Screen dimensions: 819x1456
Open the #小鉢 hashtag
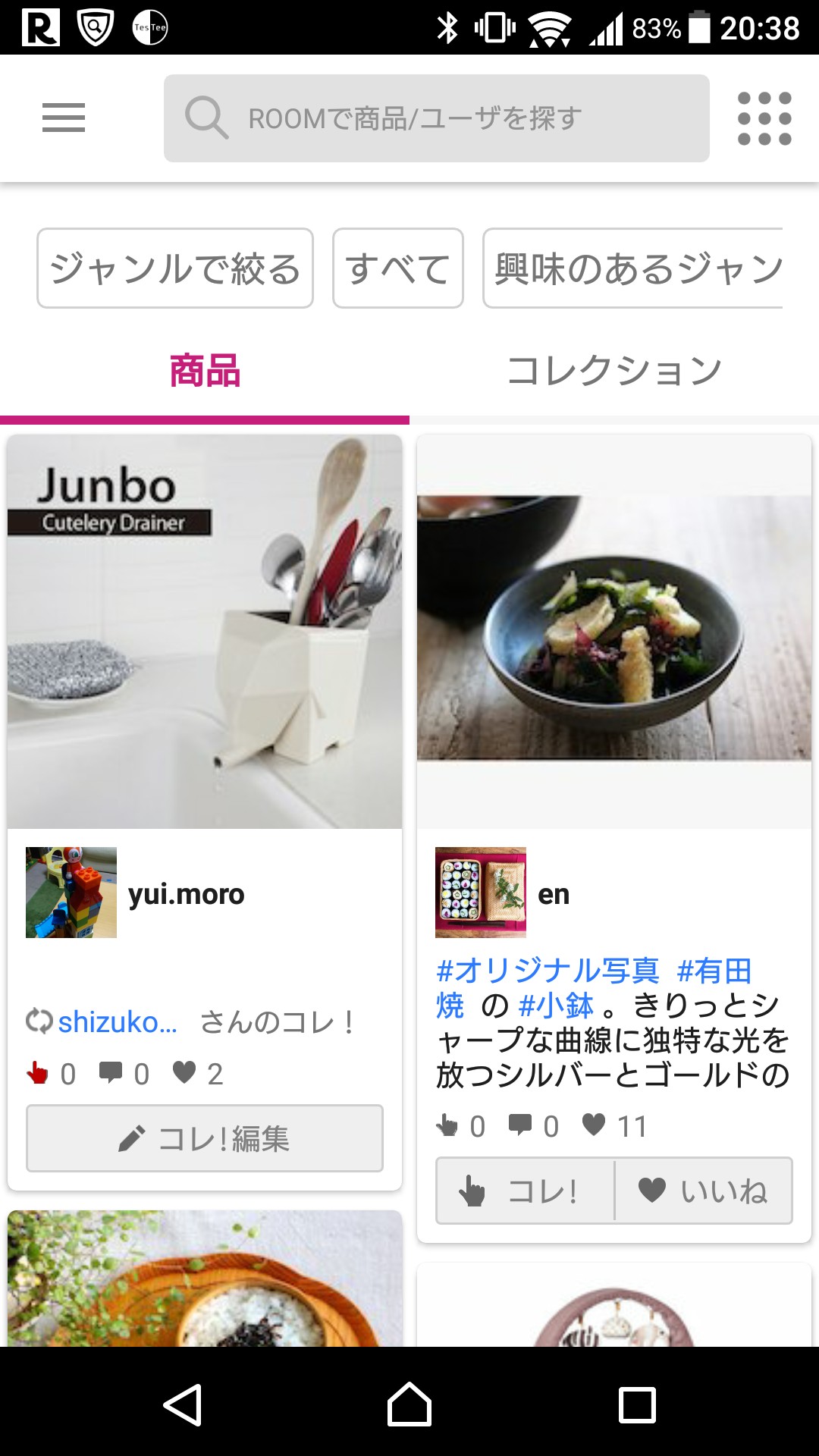pos(556,1006)
